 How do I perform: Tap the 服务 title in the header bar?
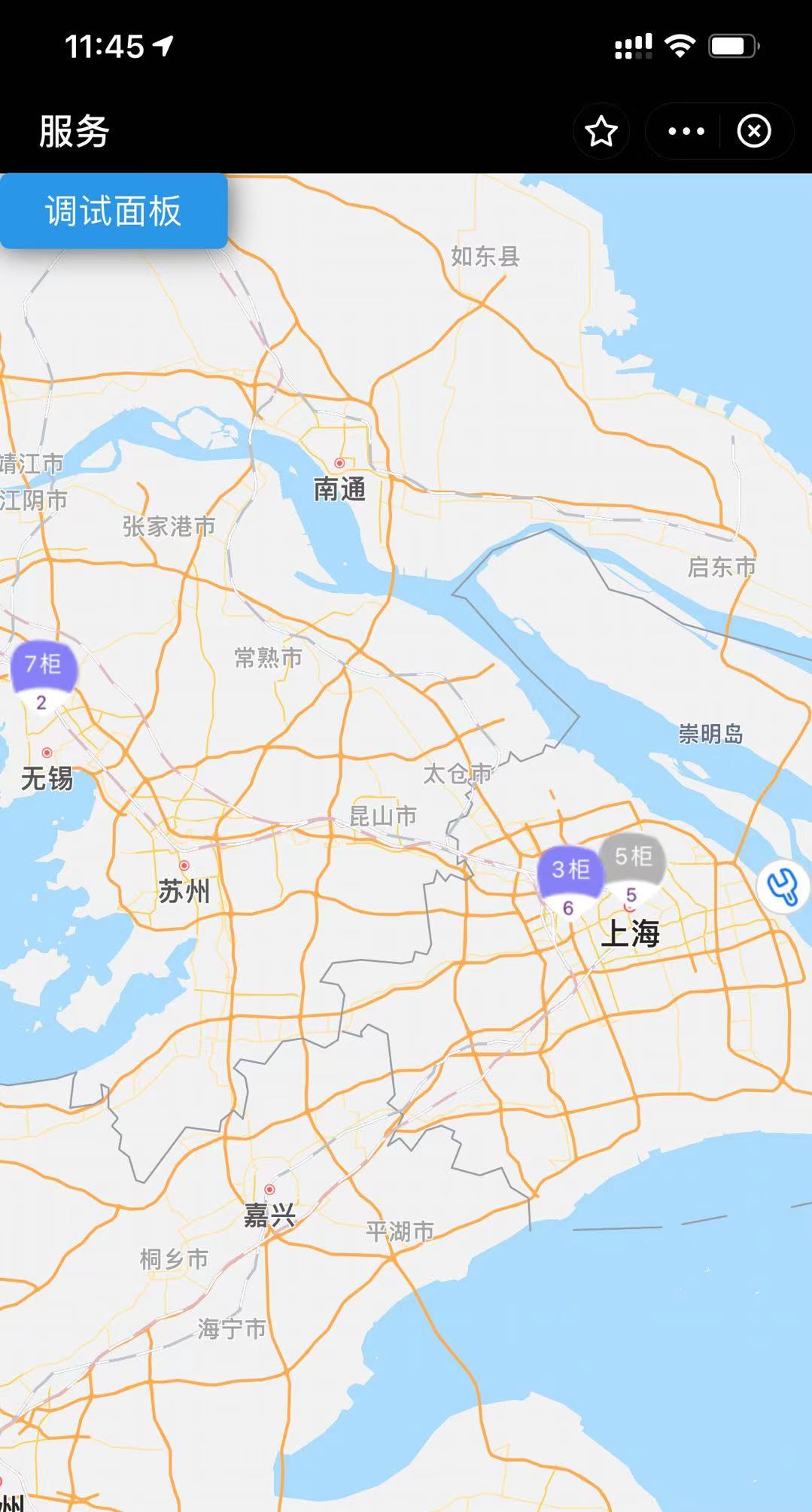coord(74,129)
